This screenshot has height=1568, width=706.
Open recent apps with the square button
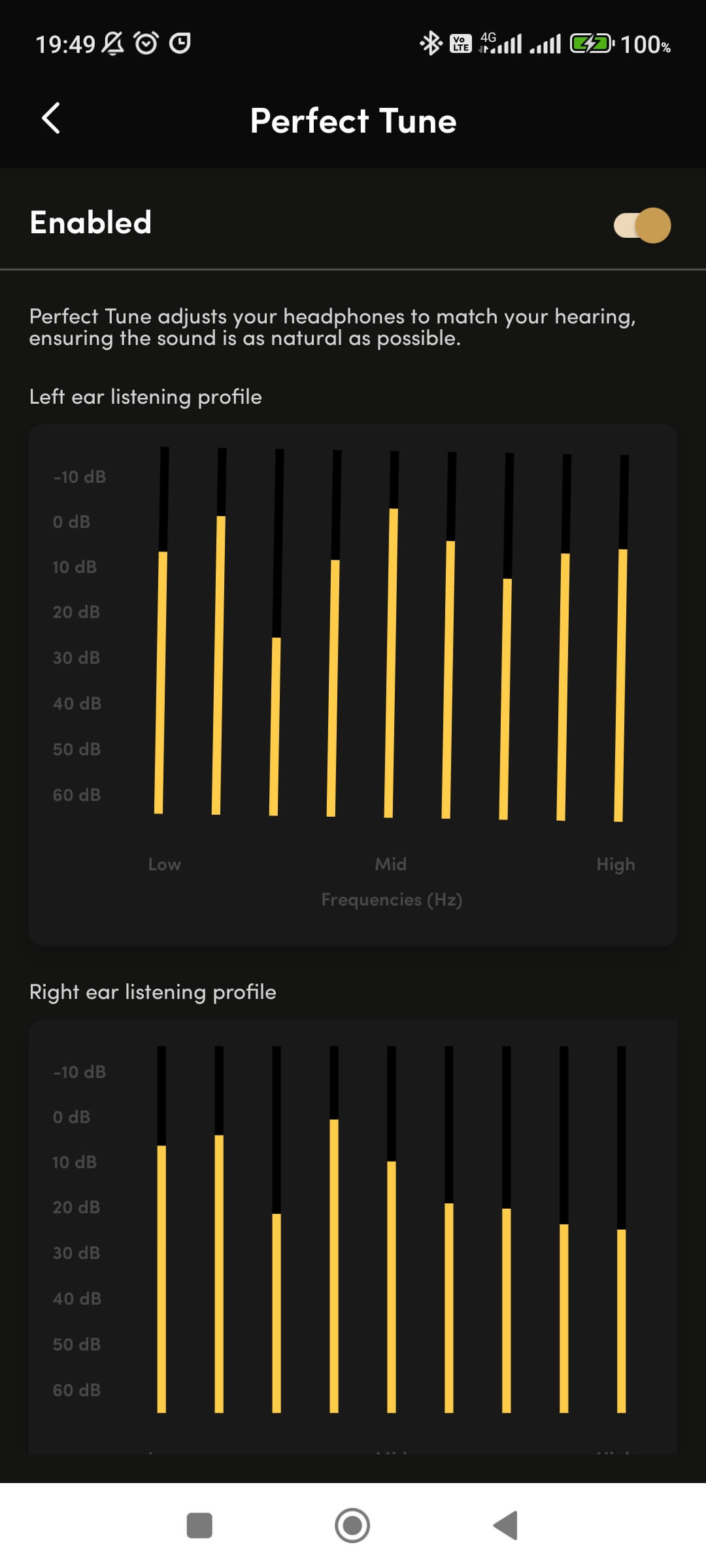click(x=199, y=1526)
